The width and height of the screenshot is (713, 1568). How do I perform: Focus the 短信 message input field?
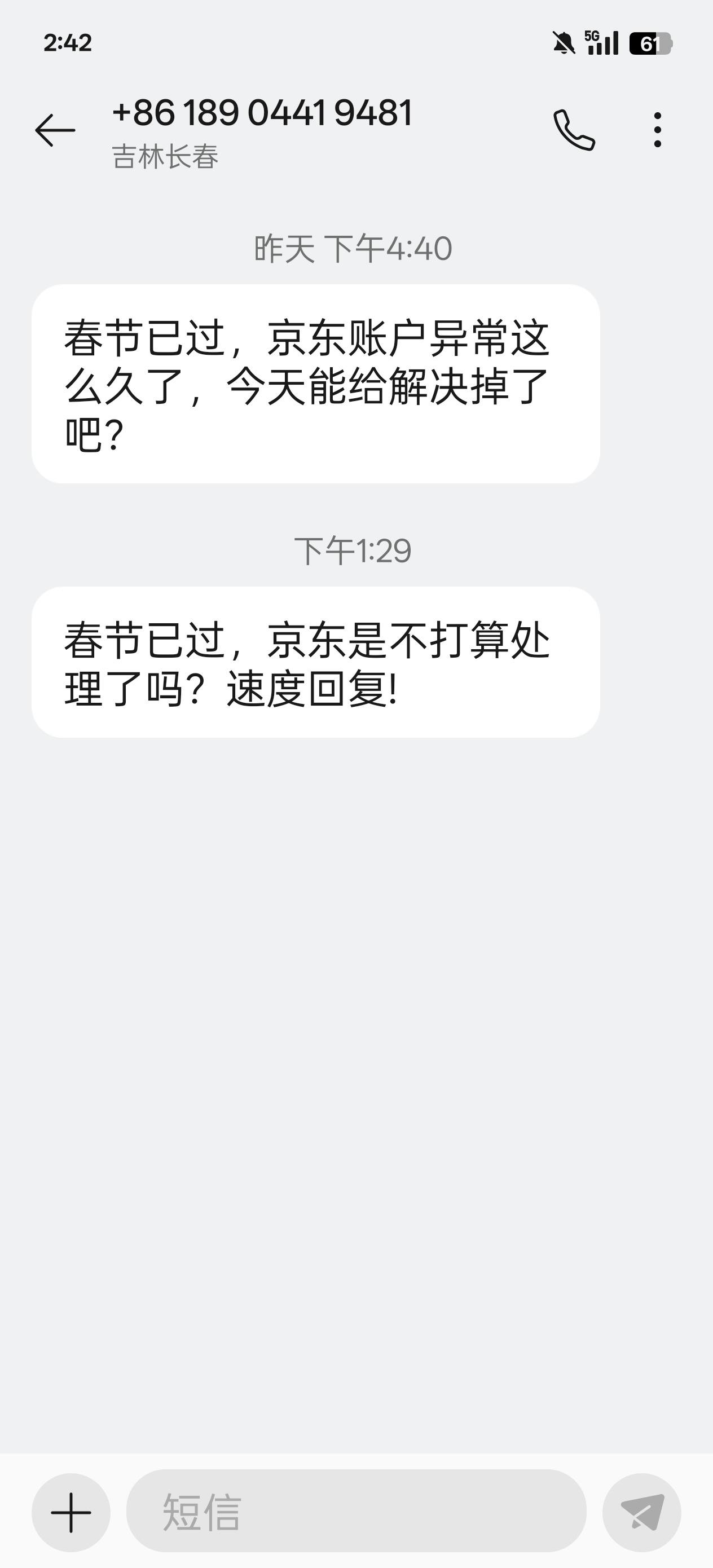click(356, 1511)
